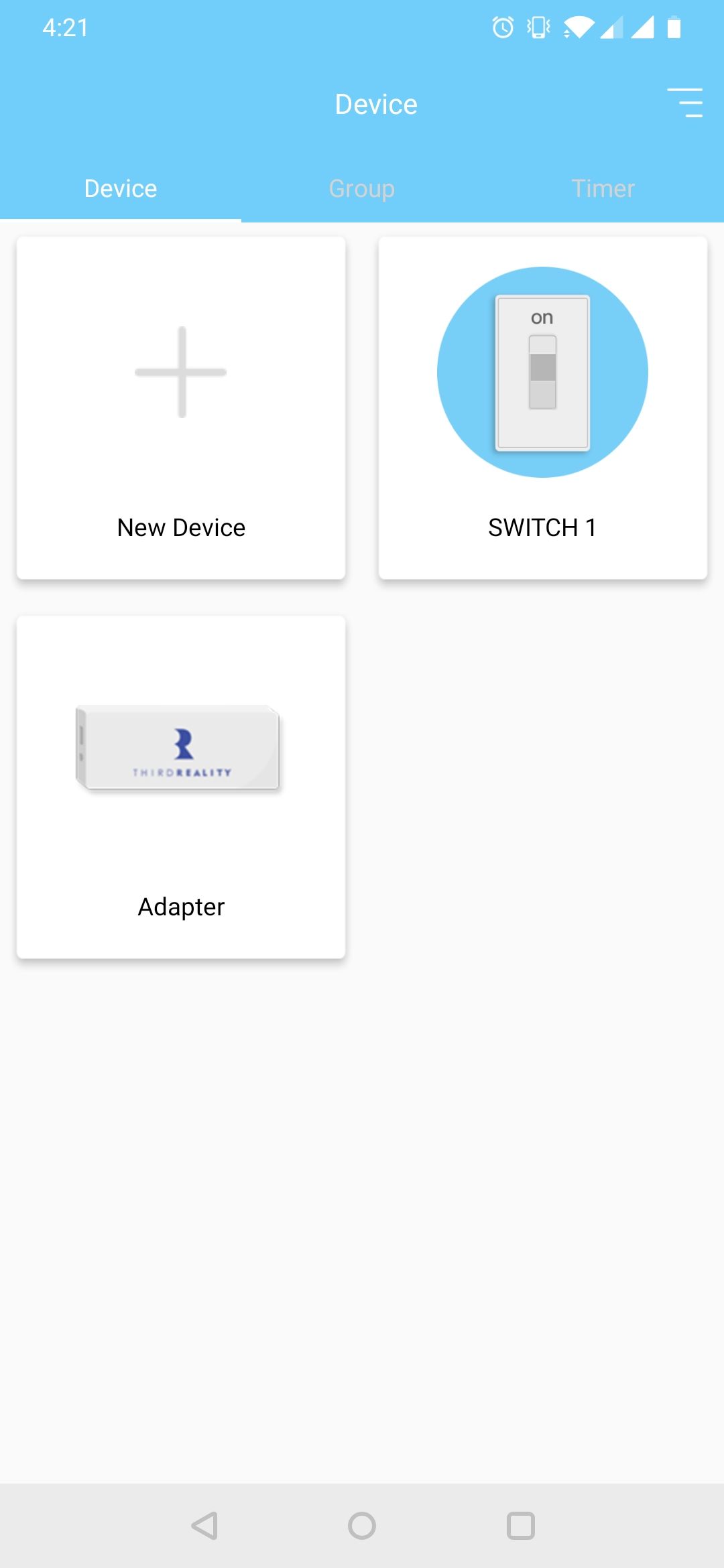The height and width of the screenshot is (1568, 724).
Task: Switch to the Group tab
Action: [361, 188]
